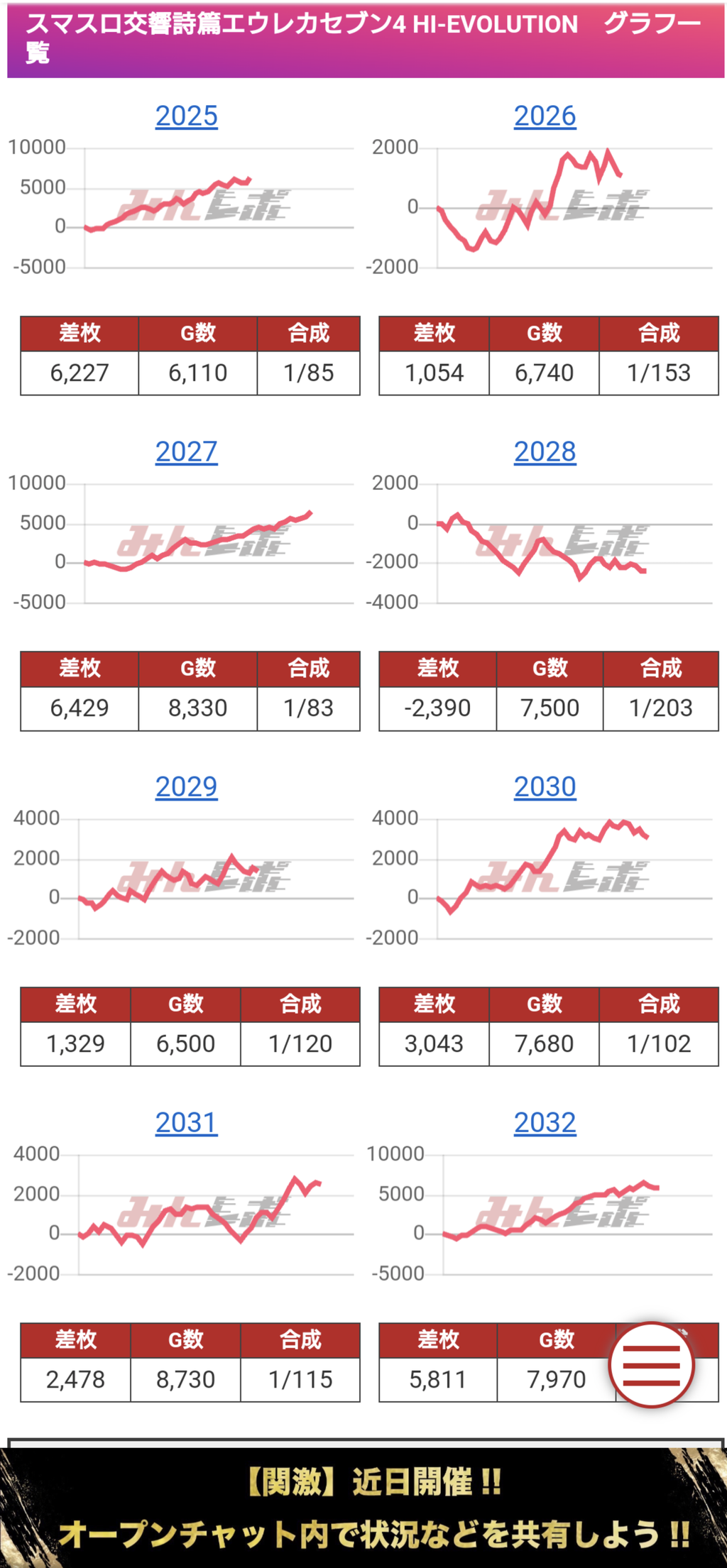
Task: Open the 2025 machine link
Action: tap(186, 116)
